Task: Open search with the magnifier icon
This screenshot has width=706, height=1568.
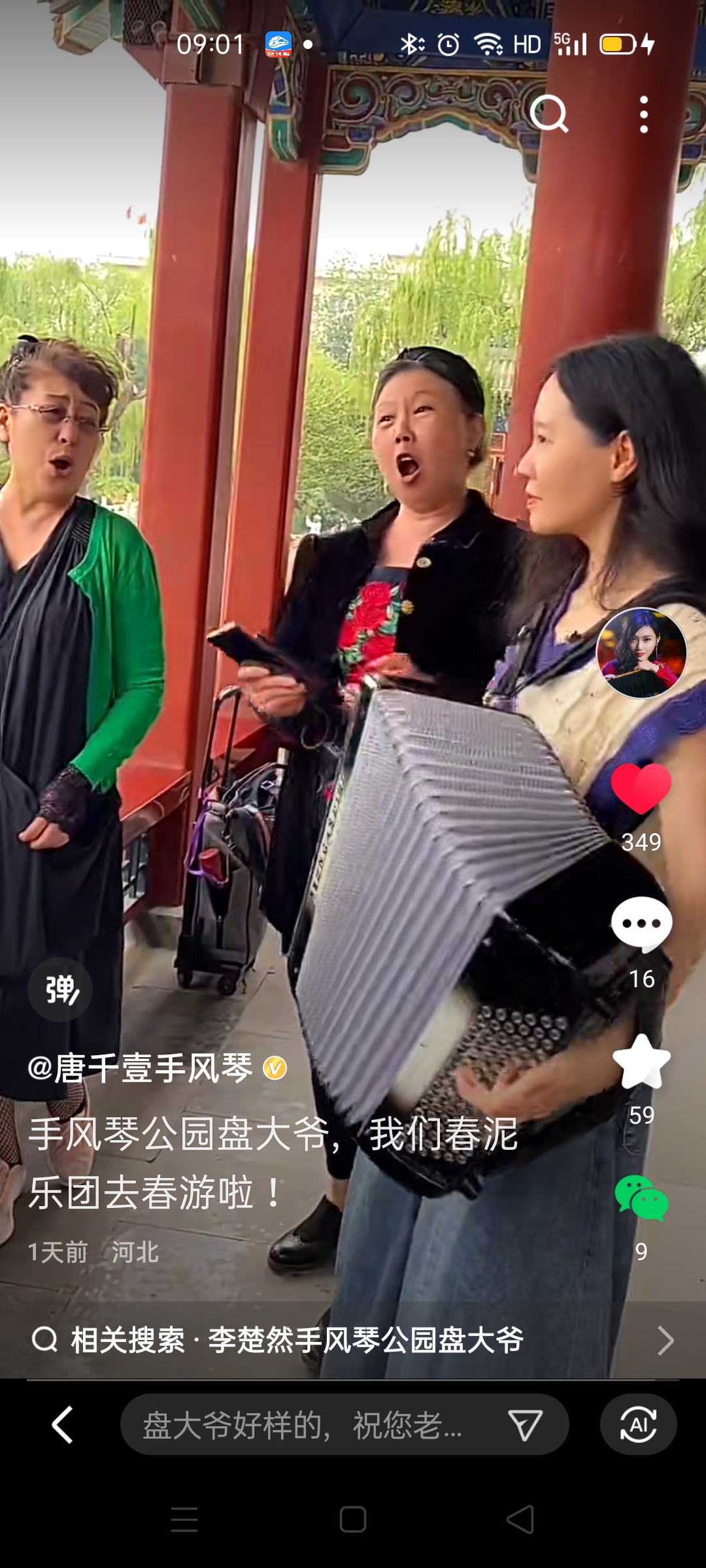Action: click(x=548, y=114)
